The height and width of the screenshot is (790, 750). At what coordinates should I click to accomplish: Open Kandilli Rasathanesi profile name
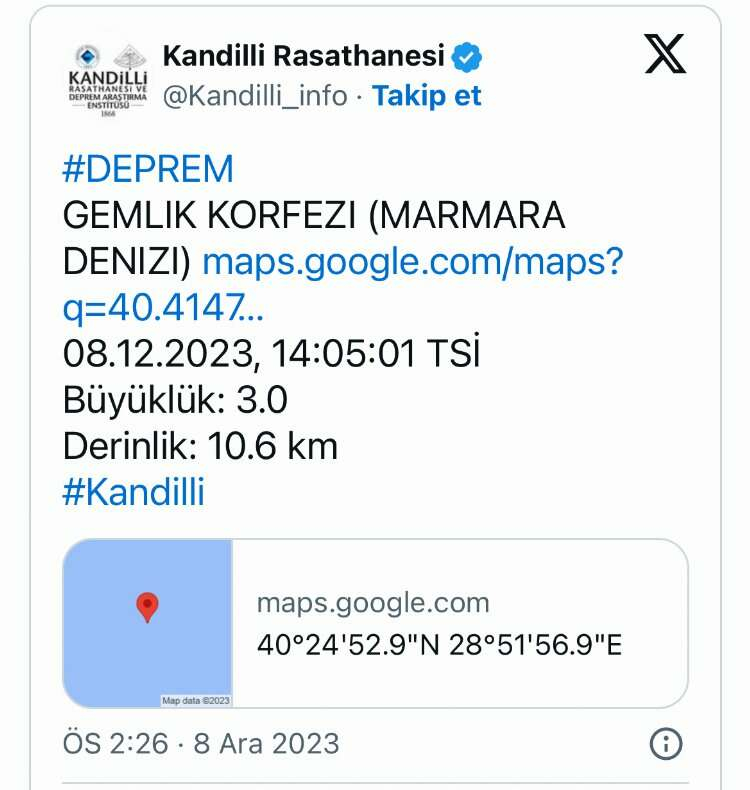pos(303,57)
